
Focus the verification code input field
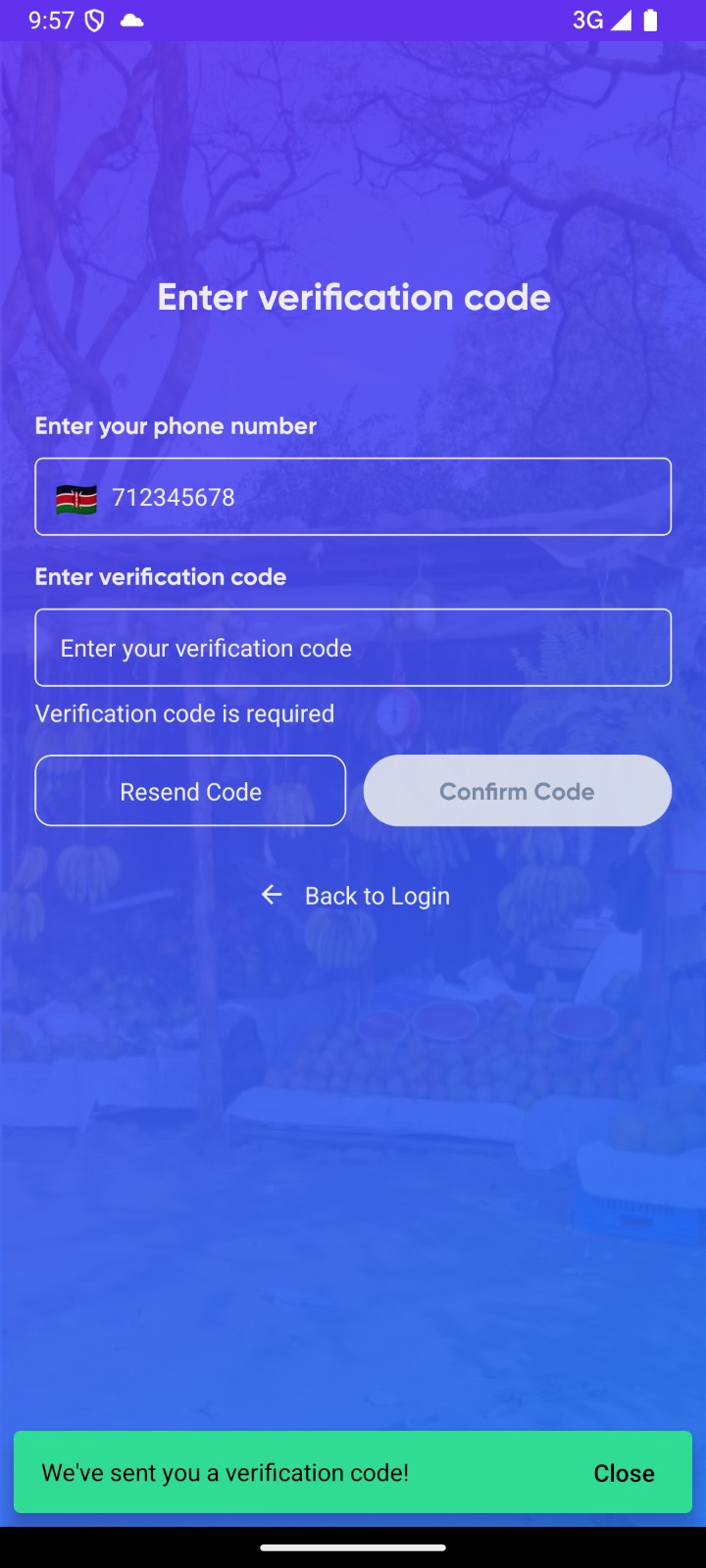pos(353,648)
